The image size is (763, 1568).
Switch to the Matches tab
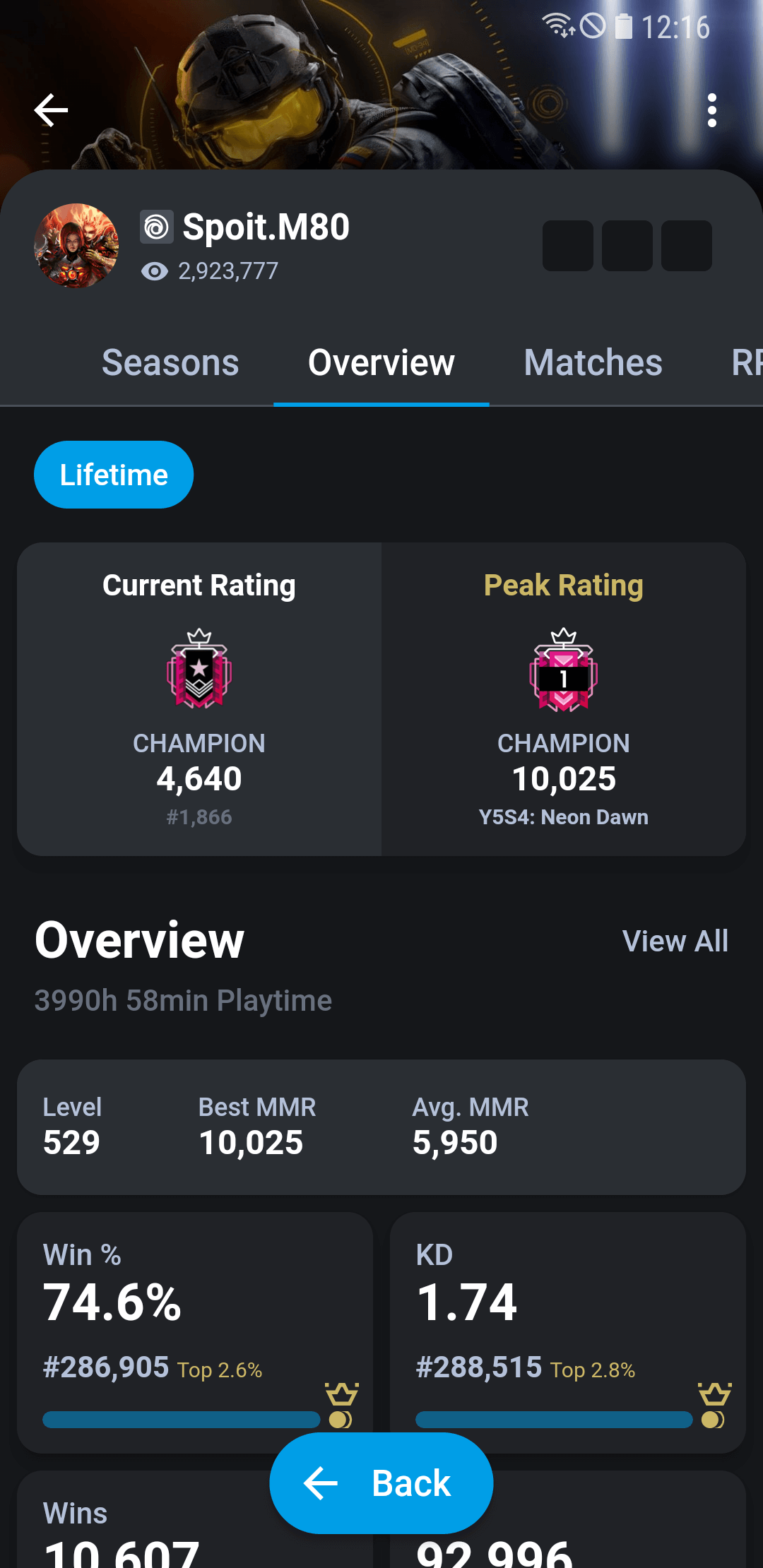tap(593, 362)
